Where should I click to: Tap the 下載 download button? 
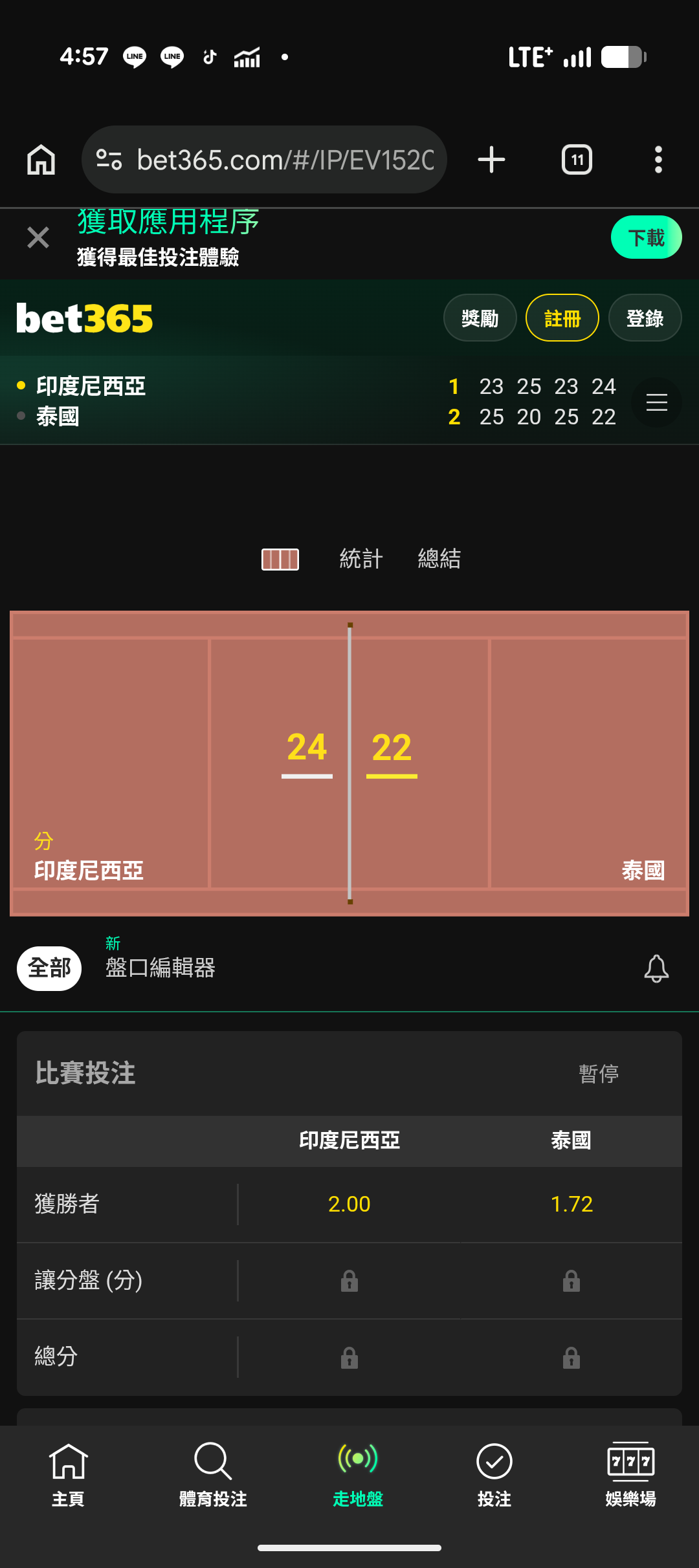[x=646, y=237]
